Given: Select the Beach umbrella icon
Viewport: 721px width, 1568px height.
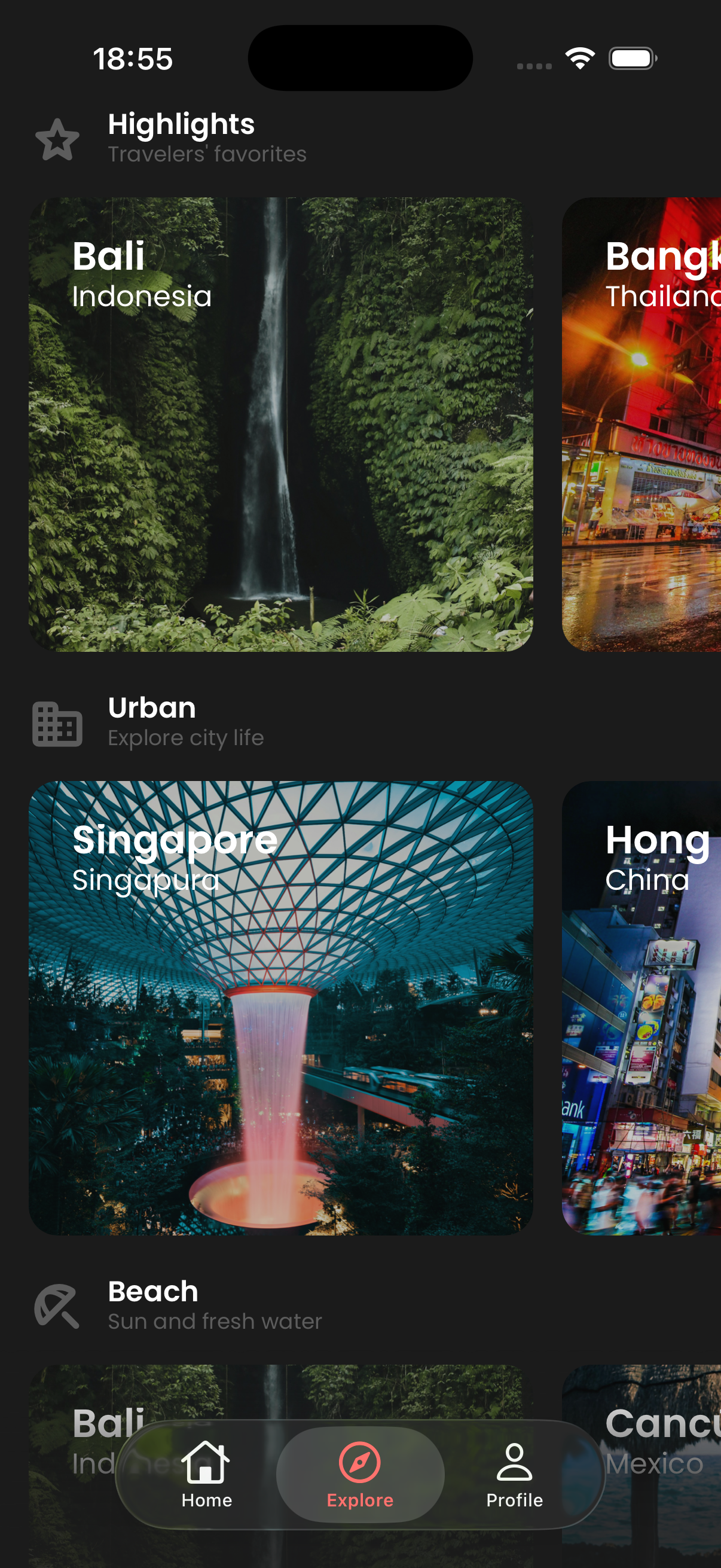Looking at the screenshot, I should [x=58, y=1305].
